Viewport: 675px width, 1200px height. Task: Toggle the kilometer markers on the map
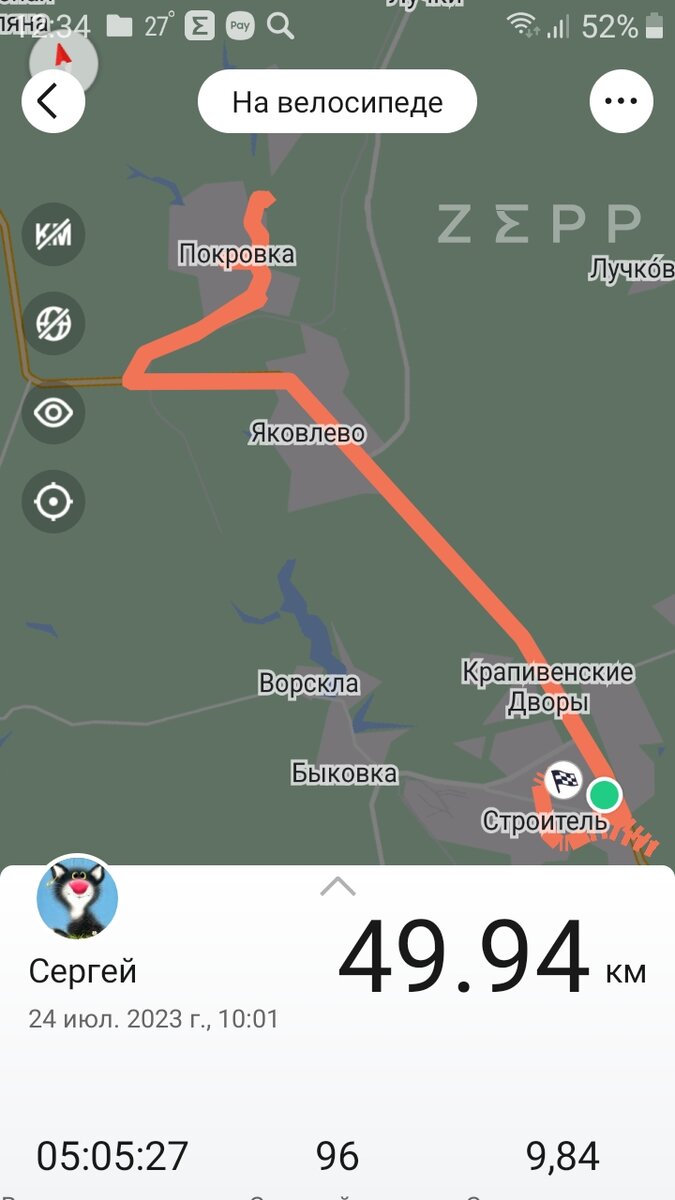tap(53, 235)
